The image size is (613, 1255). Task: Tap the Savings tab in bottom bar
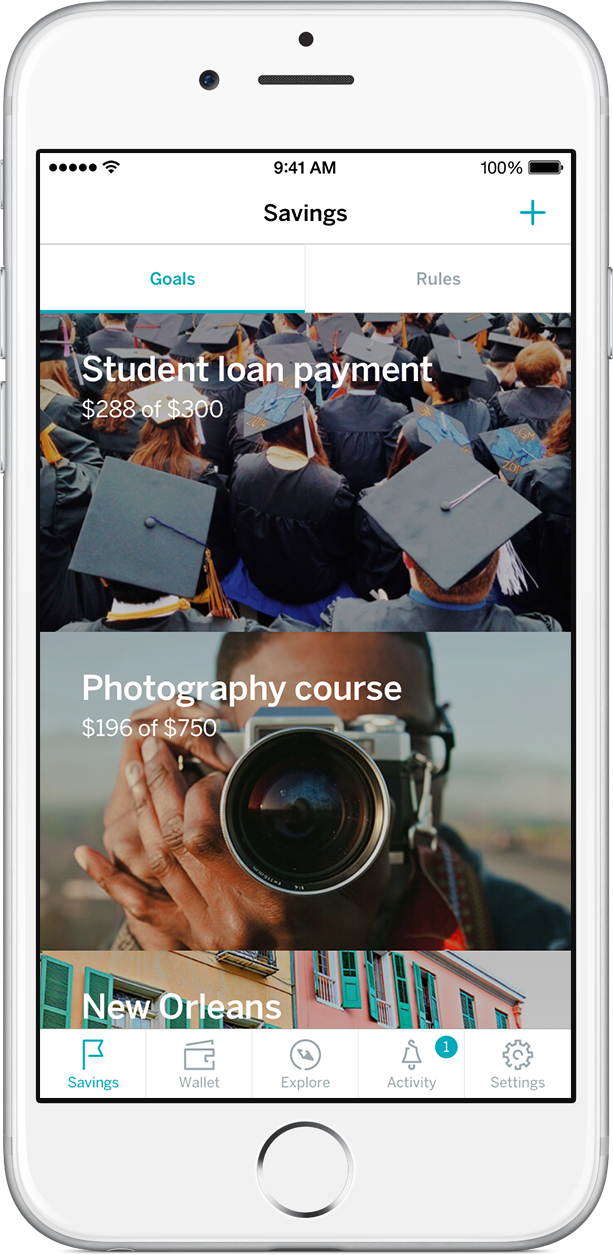coord(93,1065)
